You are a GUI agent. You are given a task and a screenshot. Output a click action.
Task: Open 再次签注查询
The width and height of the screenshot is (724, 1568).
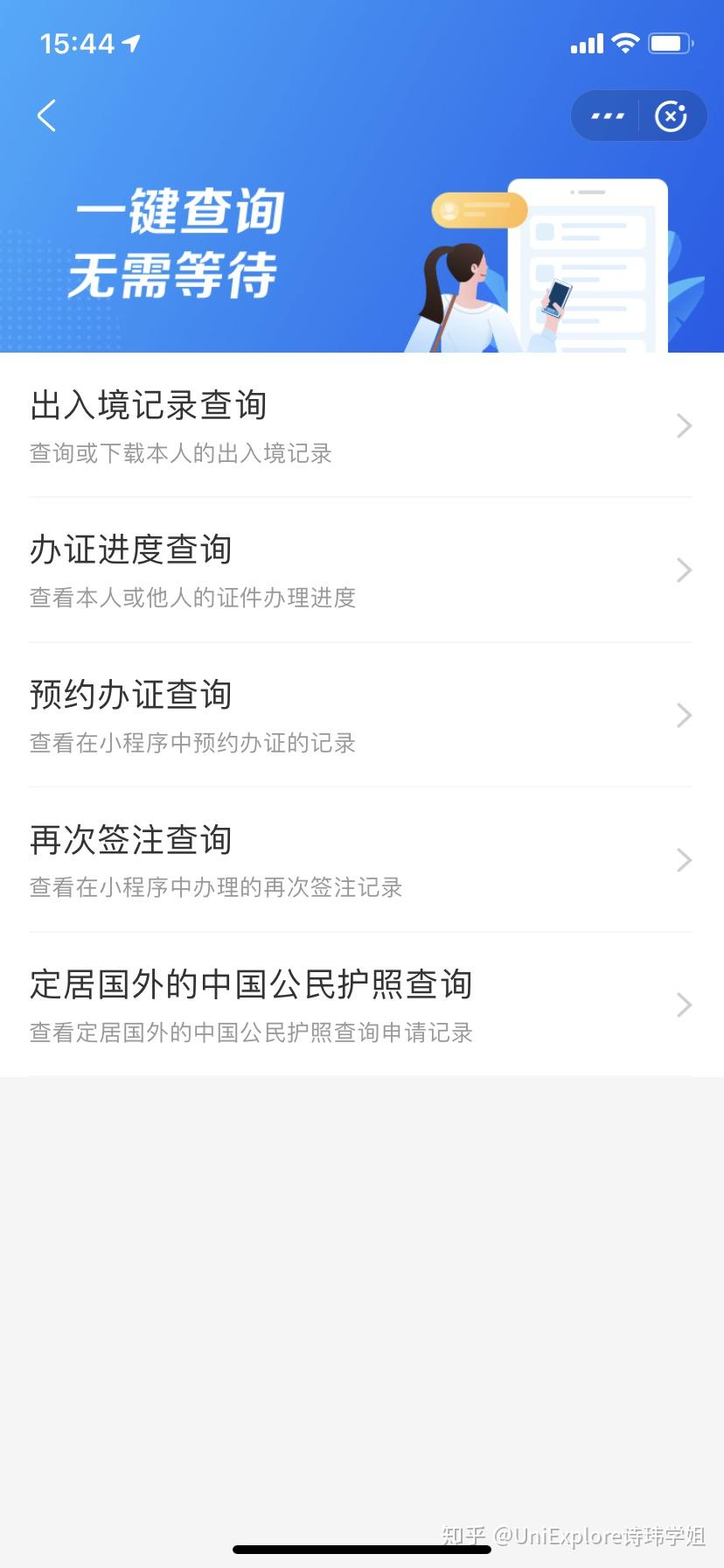[x=362, y=860]
